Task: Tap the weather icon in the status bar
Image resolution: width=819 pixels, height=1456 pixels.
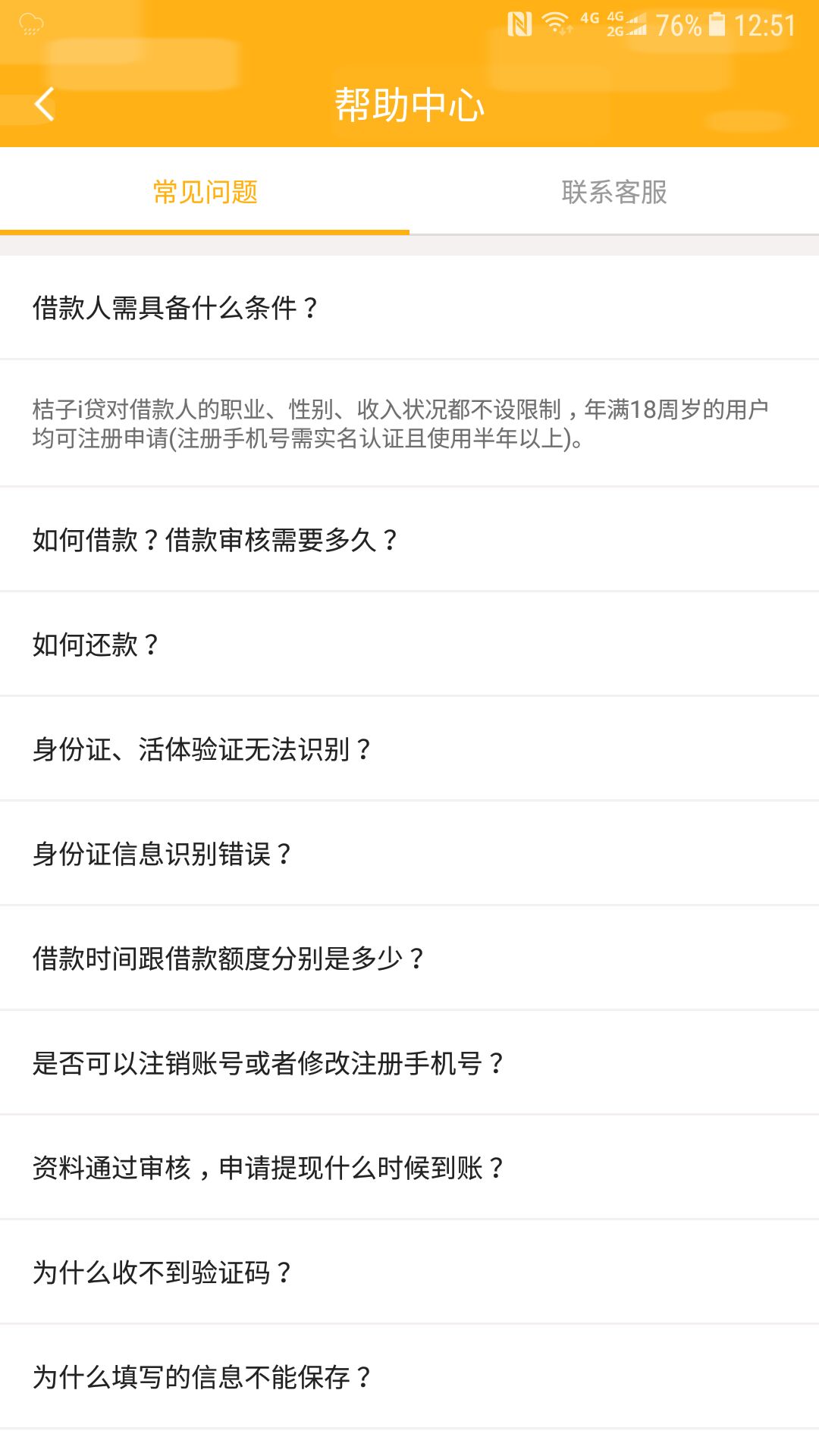Action: (30, 23)
